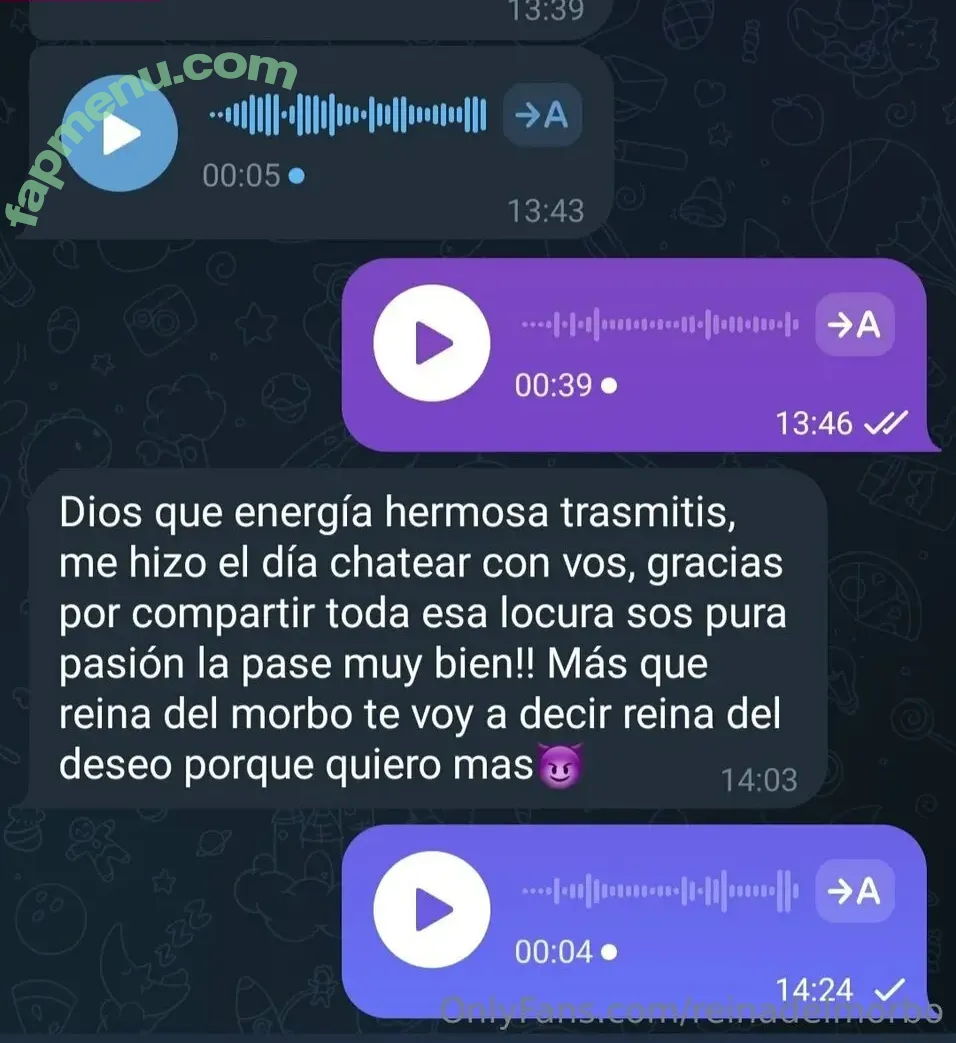Viewport: 956px width, 1043px height.
Task: Seek within the 00:39 voice waveform
Action: point(660,325)
